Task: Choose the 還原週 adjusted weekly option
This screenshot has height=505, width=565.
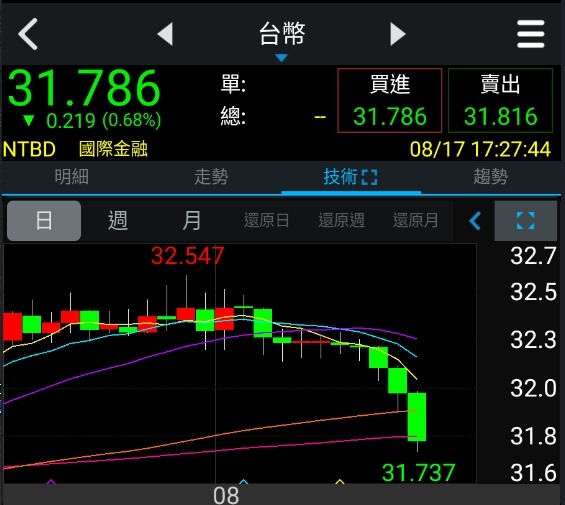Action: click(341, 221)
